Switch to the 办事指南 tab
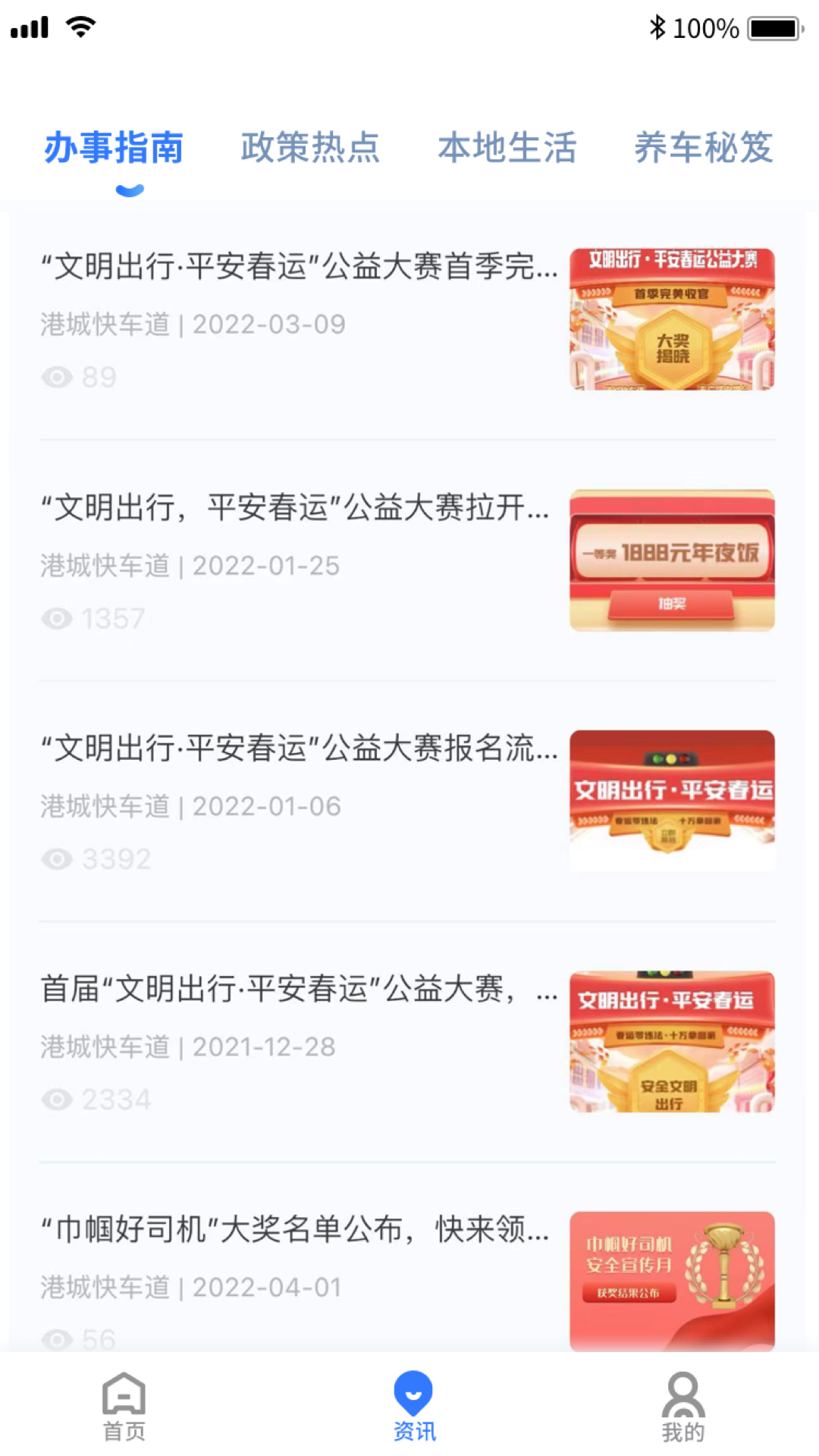The height and width of the screenshot is (1456, 819). click(114, 149)
